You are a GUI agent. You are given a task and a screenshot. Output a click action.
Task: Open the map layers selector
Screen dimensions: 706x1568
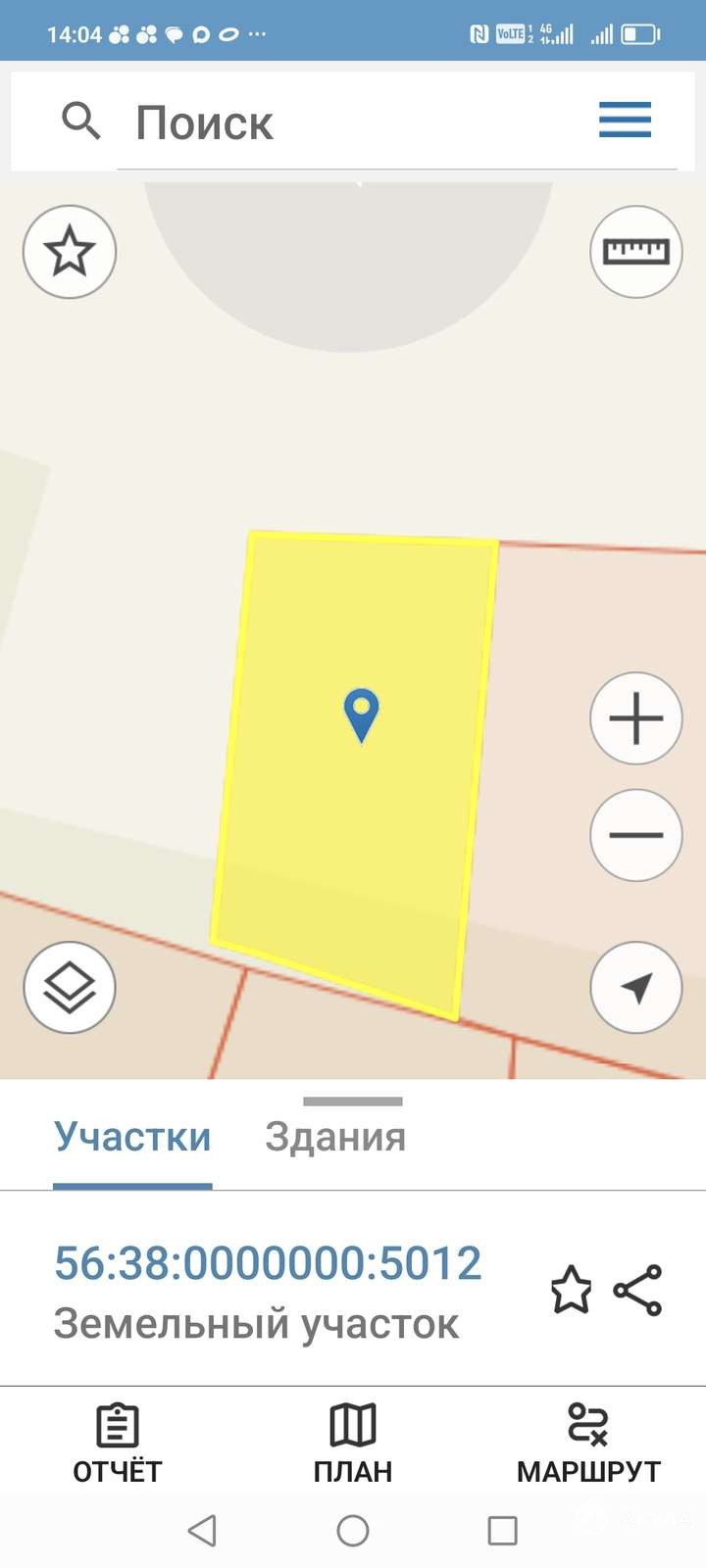tap(70, 987)
